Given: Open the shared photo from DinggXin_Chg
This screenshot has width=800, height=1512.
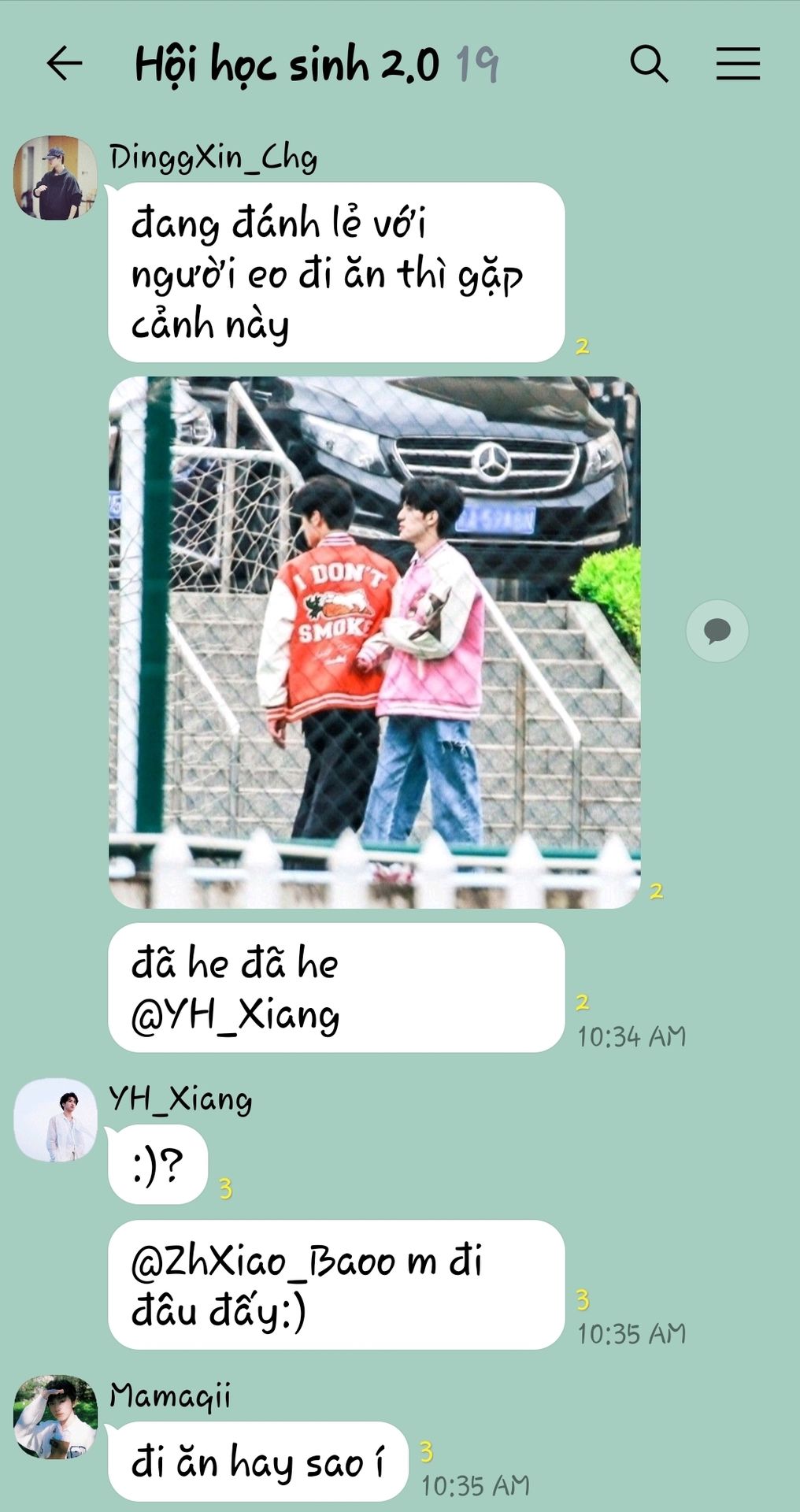Looking at the screenshot, I should click(374, 642).
